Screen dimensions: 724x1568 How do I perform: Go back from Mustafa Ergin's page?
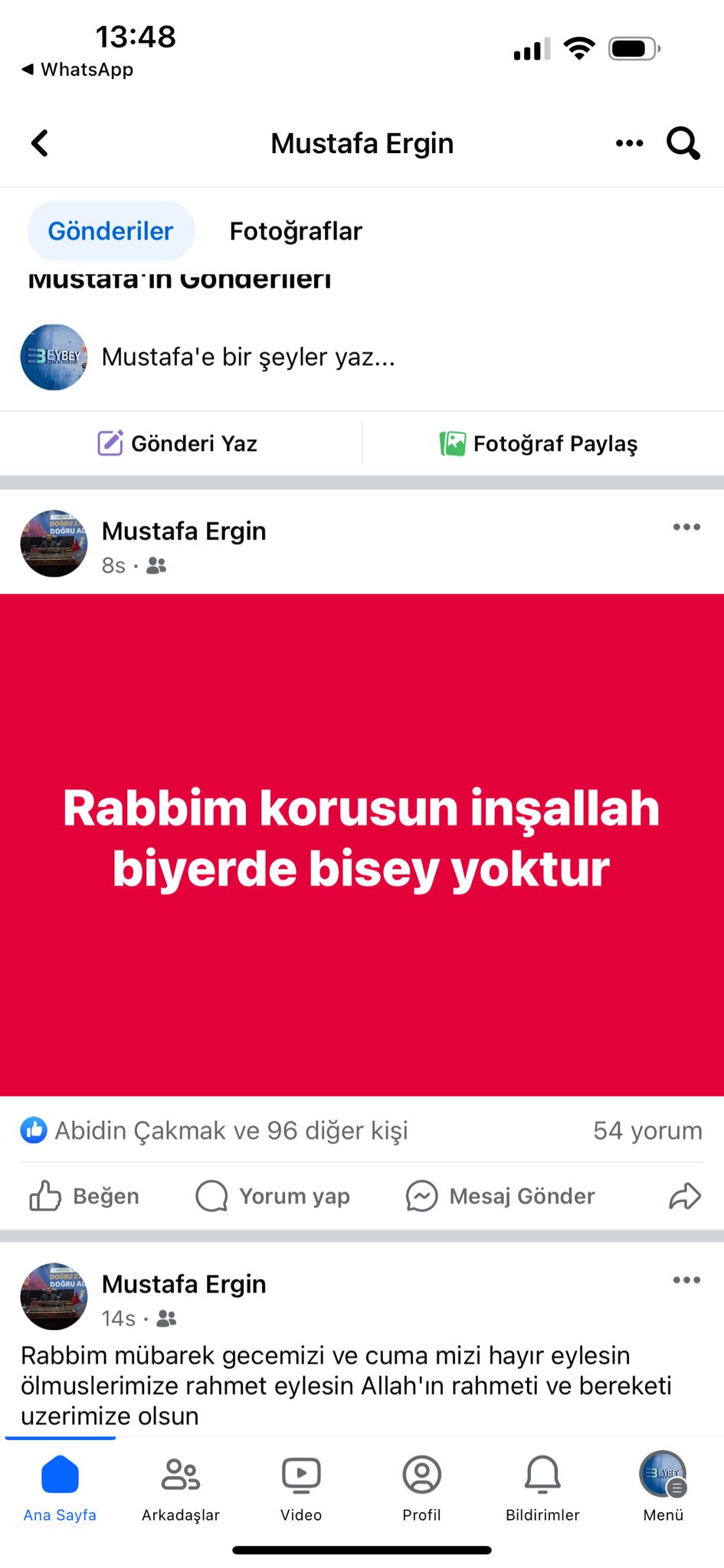(x=40, y=143)
